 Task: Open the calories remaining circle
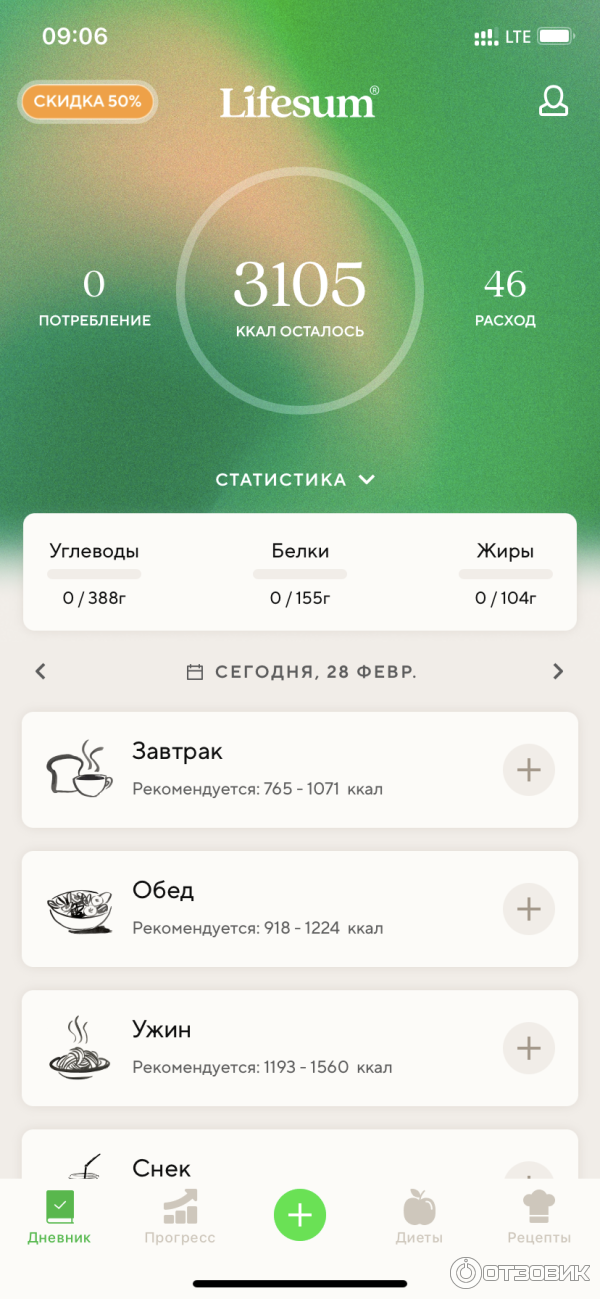pos(300,290)
